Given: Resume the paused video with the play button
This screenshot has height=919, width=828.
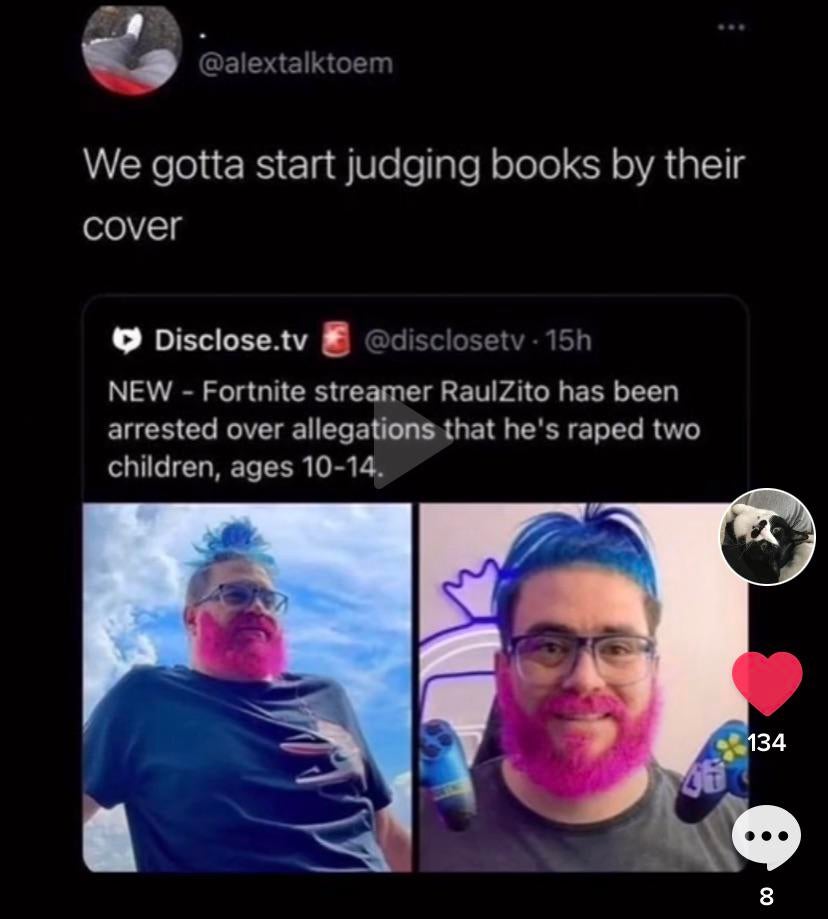Looking at the screenshot, I should pos(410,442).
